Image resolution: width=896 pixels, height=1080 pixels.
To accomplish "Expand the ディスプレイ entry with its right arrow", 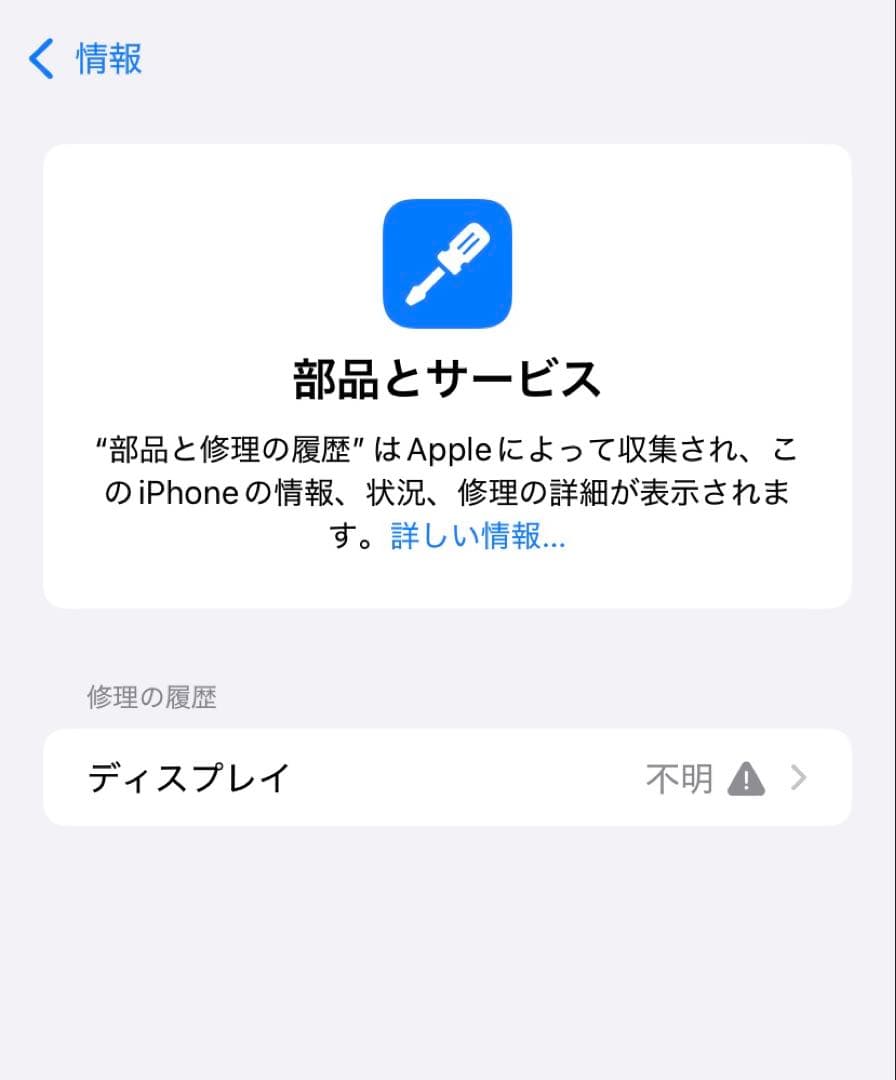I will point(797,778).
